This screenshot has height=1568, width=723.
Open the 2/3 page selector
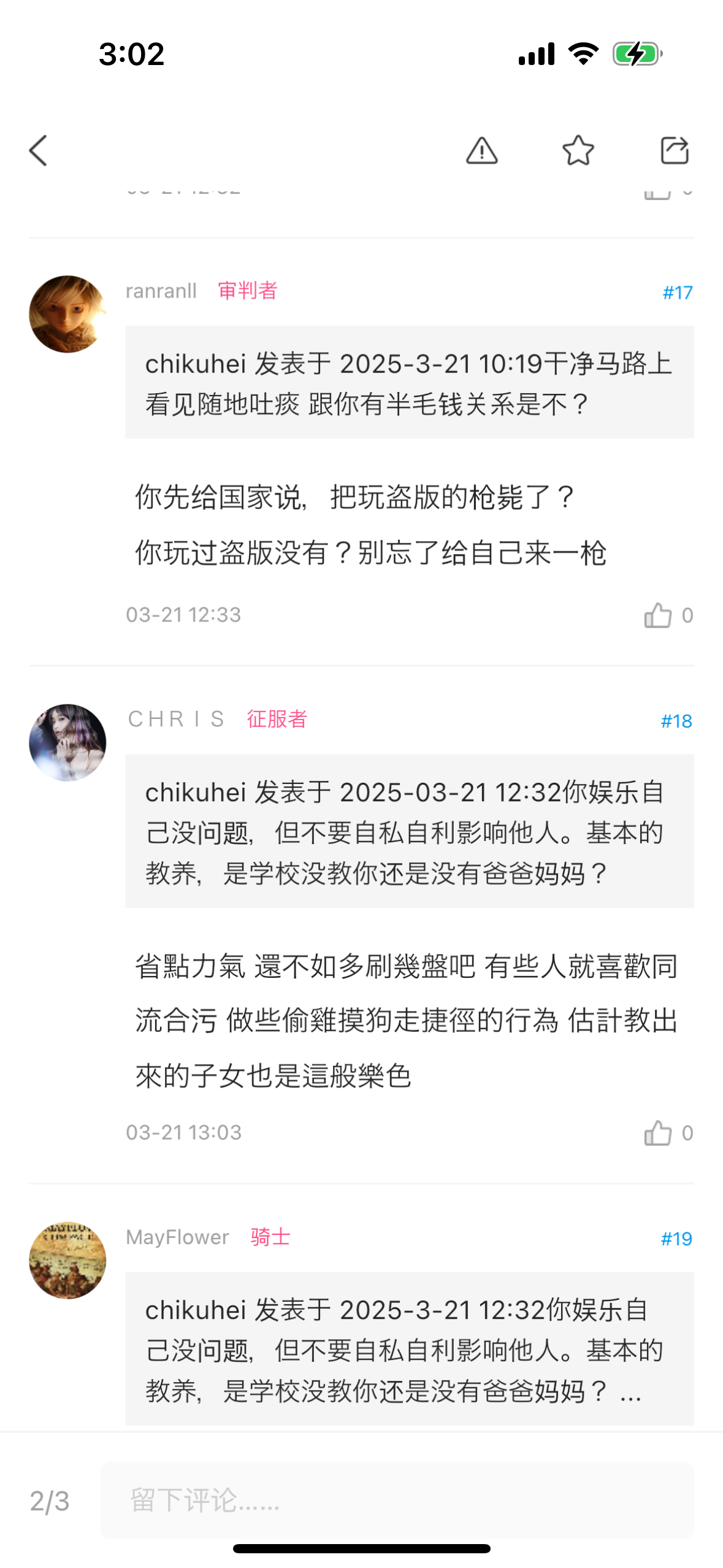point(50,1501)
